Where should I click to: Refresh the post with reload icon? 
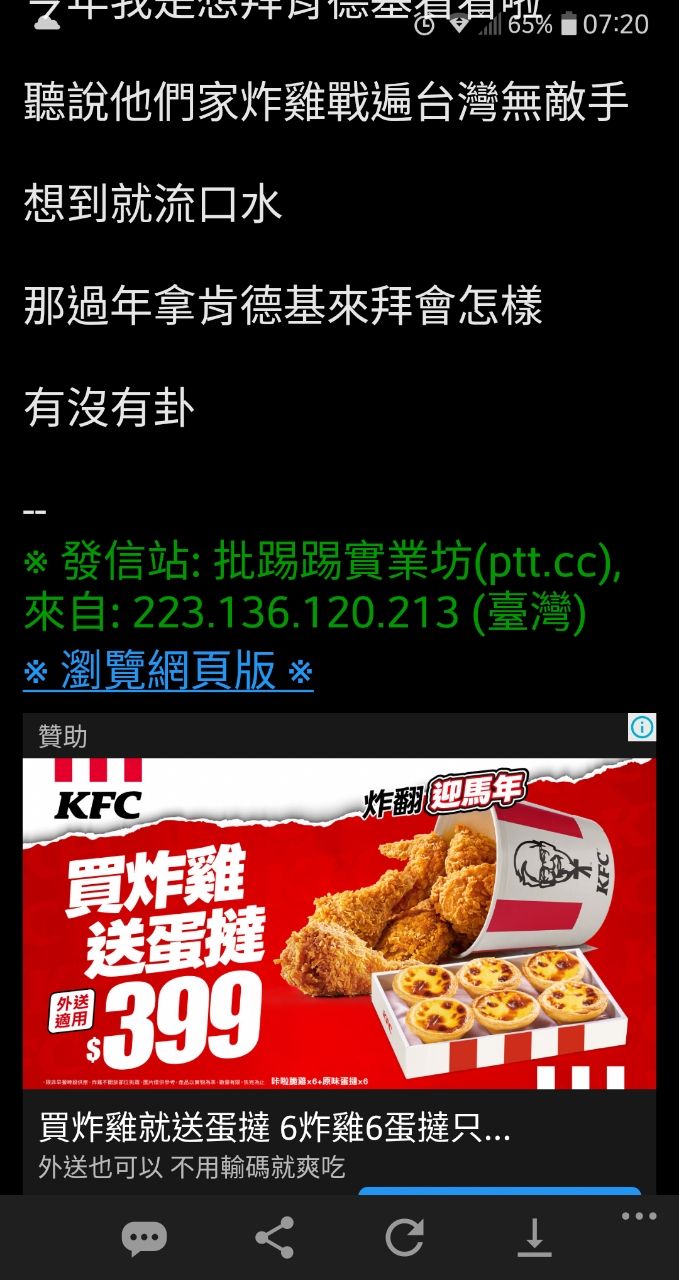[404, 1238]
